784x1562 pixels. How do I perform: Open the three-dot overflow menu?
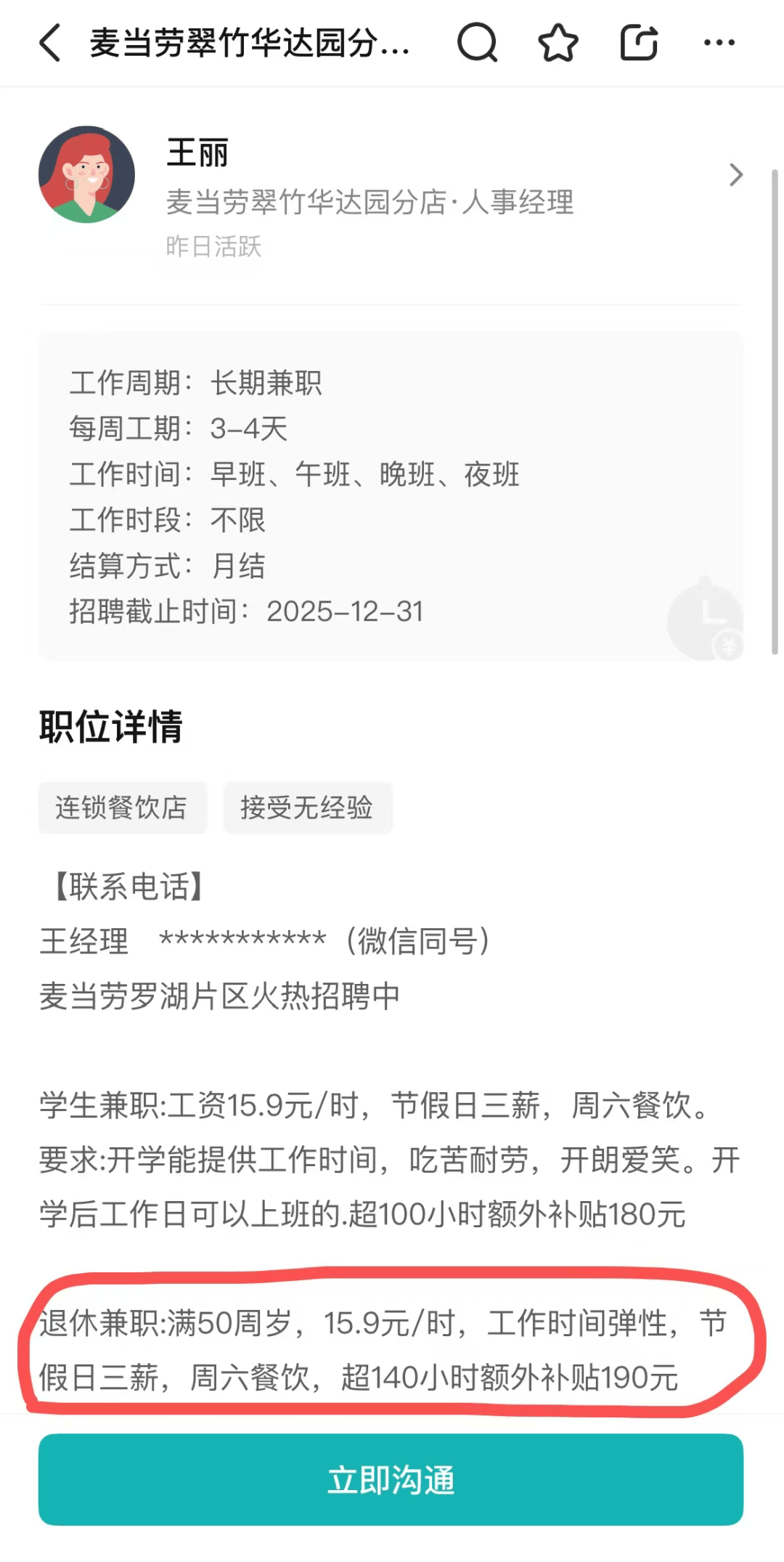tap(719, 43)
